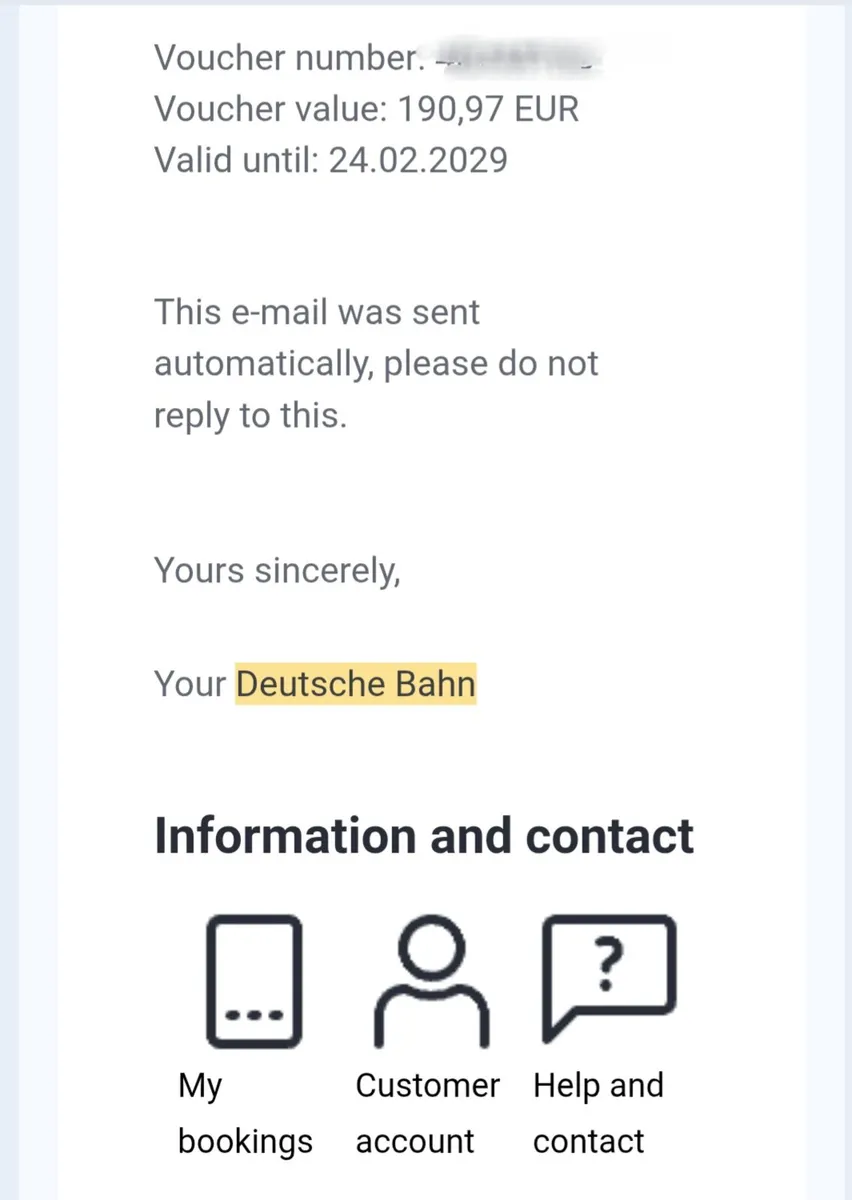Viewport: 852px width, 1200px height.
Task: Select the Customer account text label
Action: click(x=428, y=1112)
